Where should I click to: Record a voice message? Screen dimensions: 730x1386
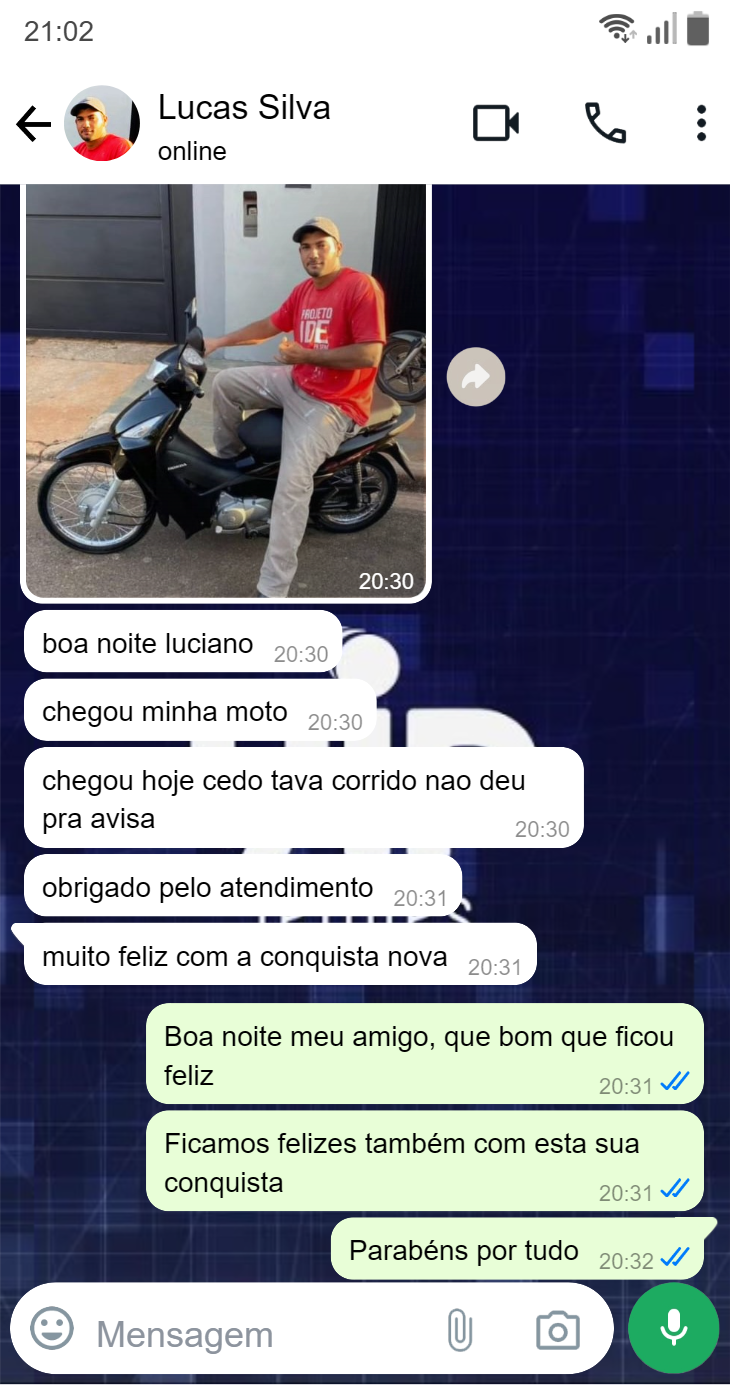pos(673,1328)
